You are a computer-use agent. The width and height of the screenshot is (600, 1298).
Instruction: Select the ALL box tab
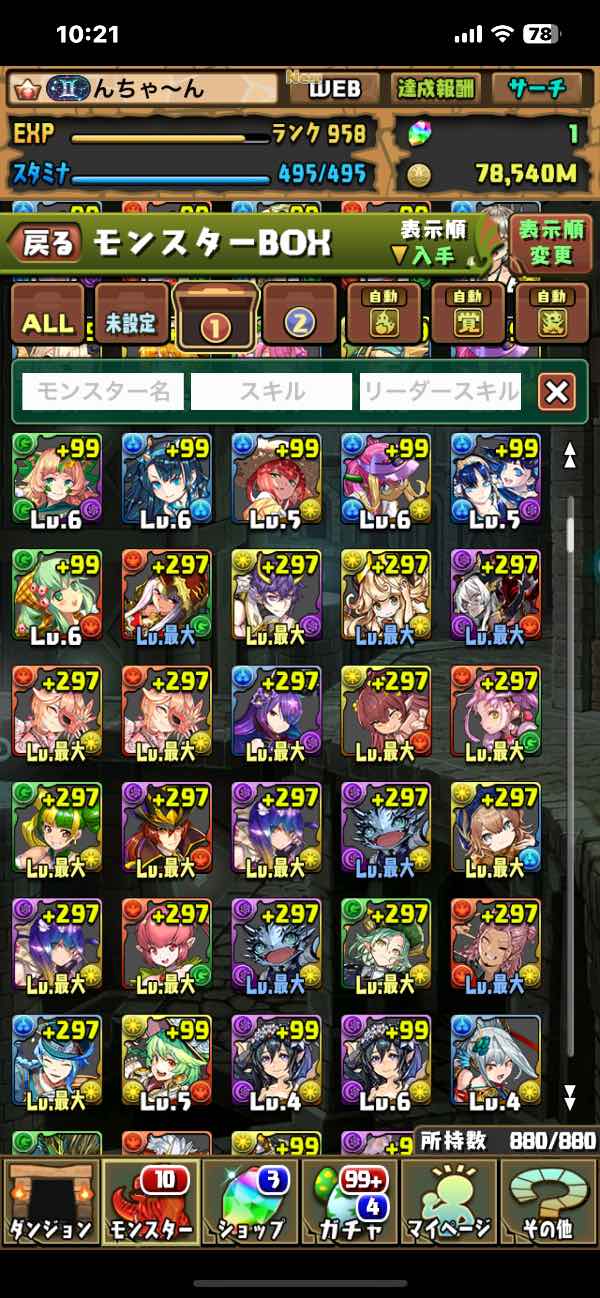click(x=47, y=321)
